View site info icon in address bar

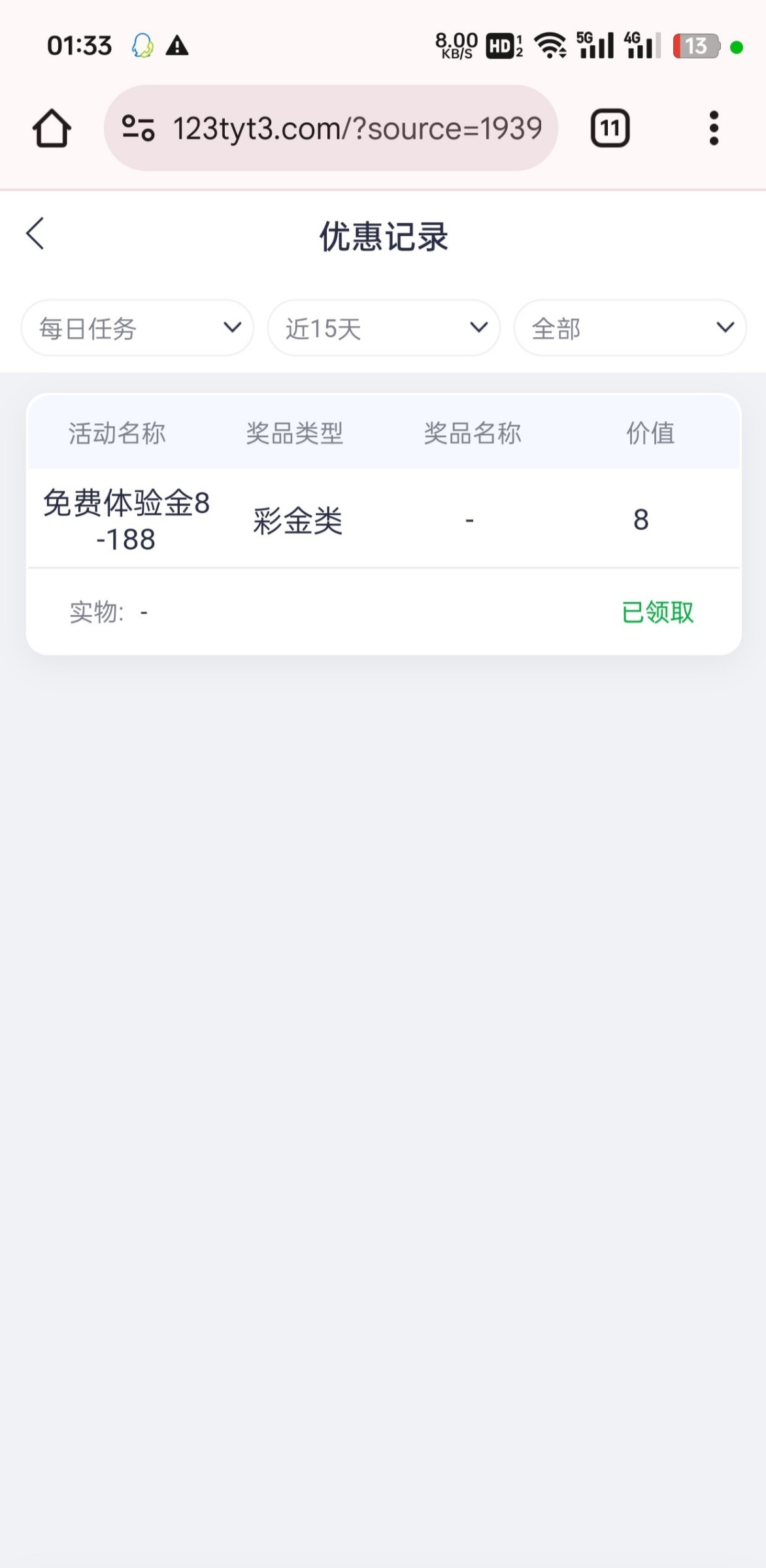point(139,128)
